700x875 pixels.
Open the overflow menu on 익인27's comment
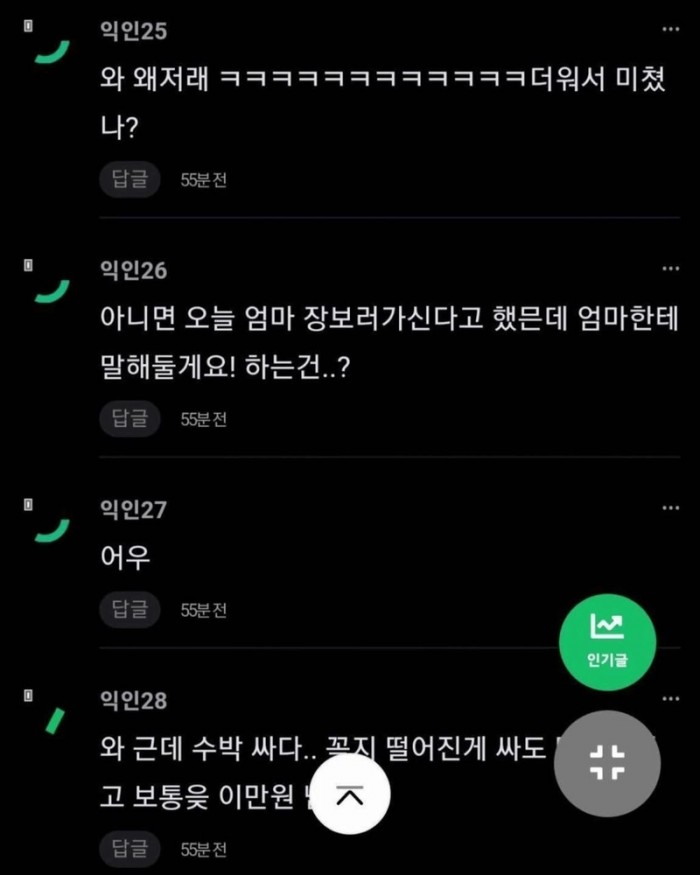coord(670,509)
